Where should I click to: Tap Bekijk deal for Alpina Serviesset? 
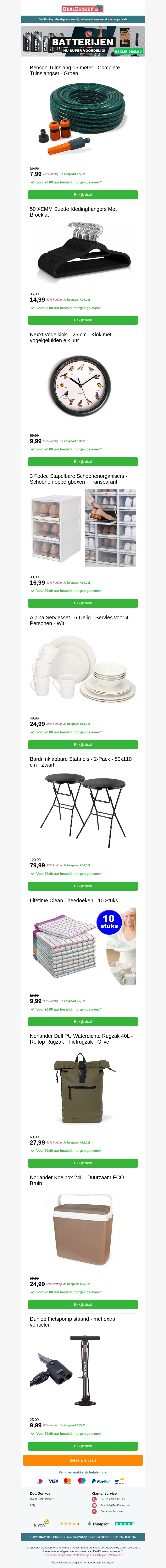tap(83, 744)
